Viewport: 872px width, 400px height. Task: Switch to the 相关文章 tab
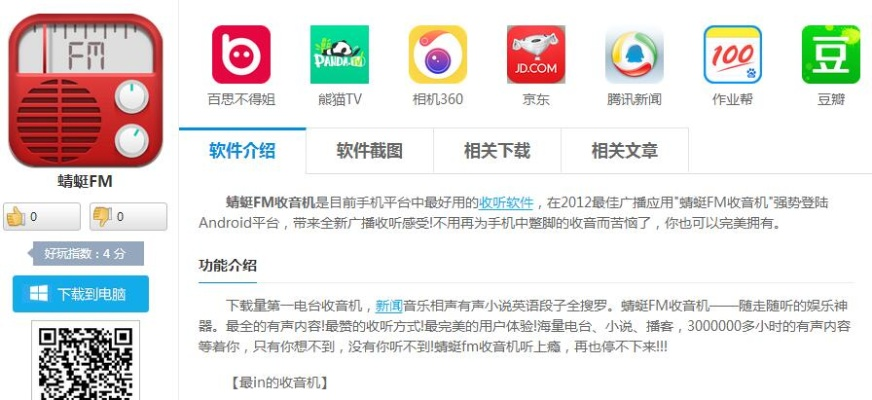tap(624, 151)
